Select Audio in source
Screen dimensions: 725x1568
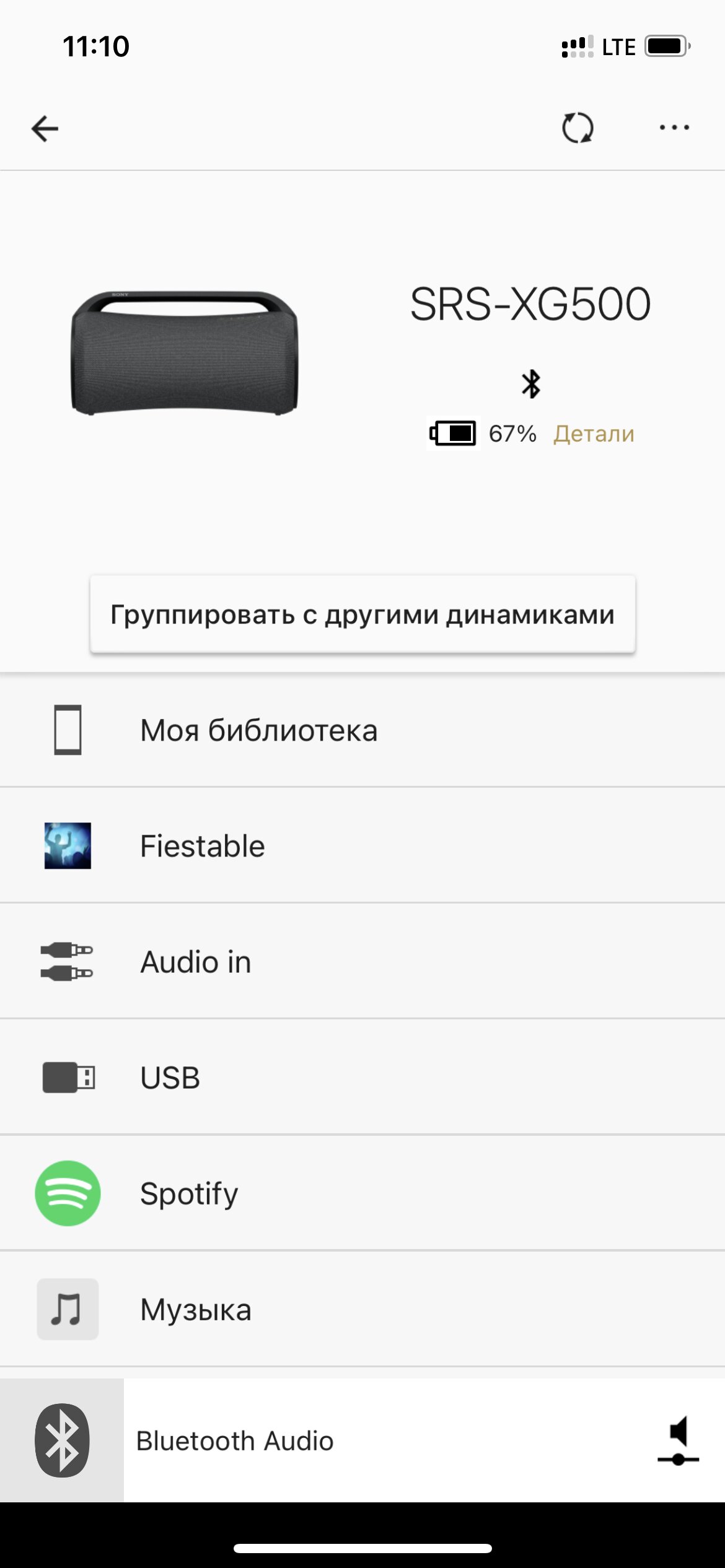click(362, 962)
